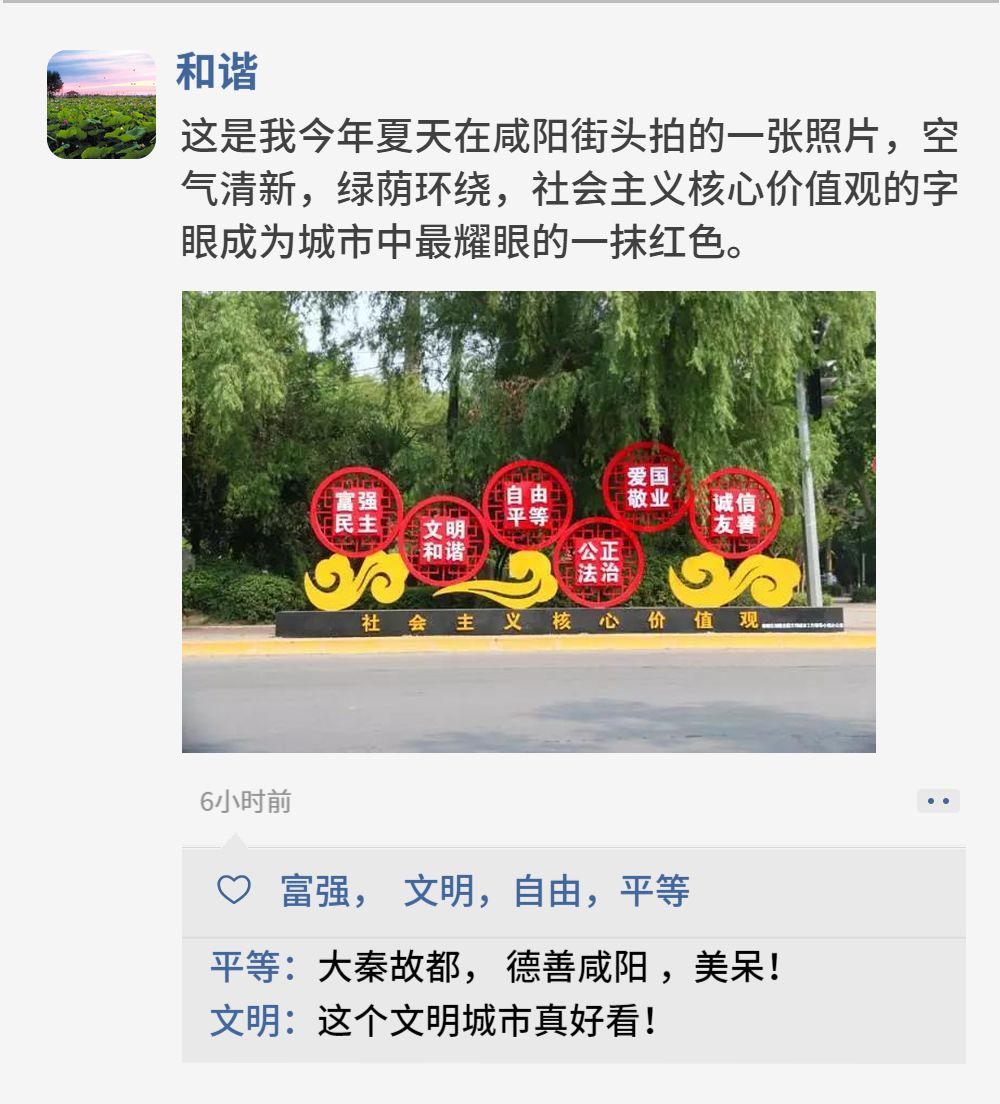Screen dimensions: 1000x1104
Task: Open the two-dot like/comment menu
Action: 937,801
